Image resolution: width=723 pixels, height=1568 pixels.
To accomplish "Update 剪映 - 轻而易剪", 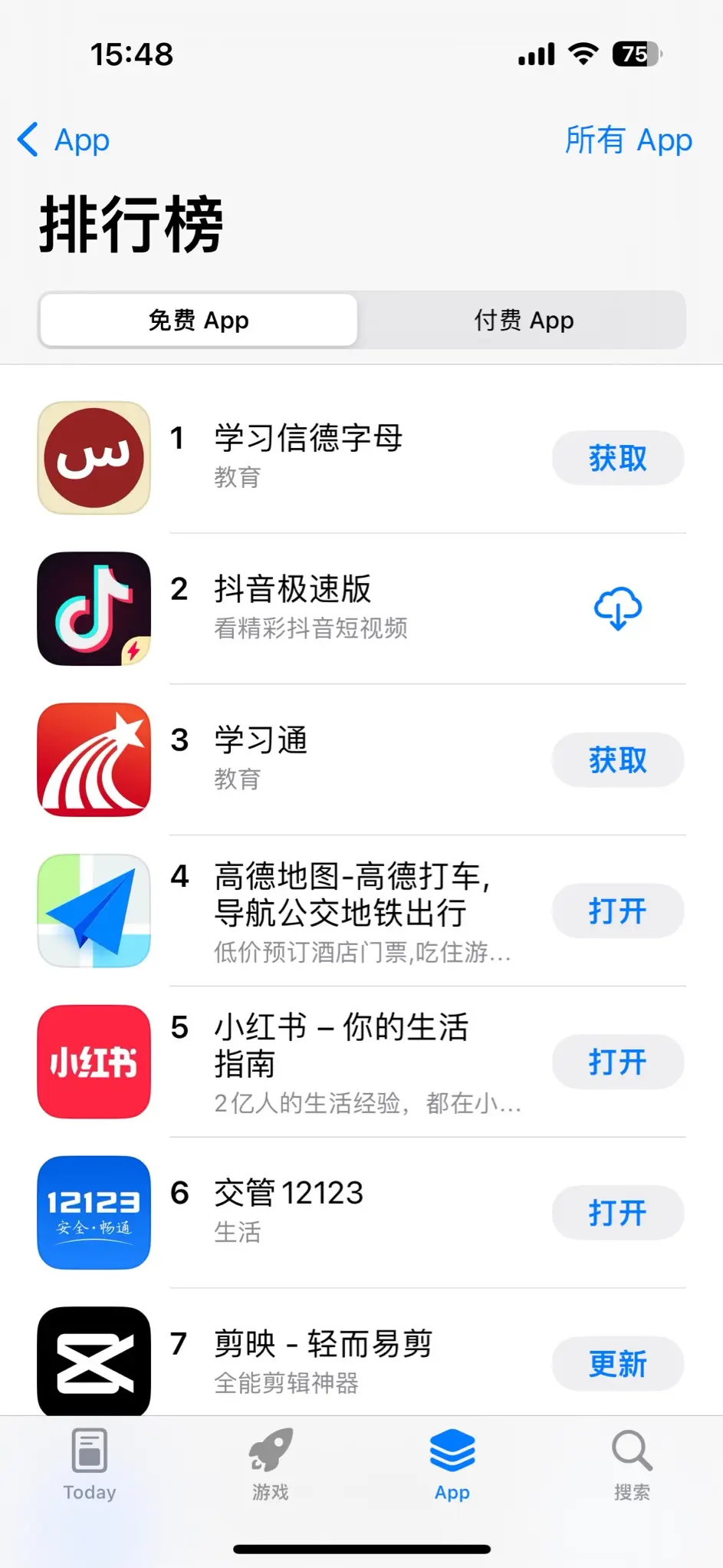I will click(x=617, y=1364).
